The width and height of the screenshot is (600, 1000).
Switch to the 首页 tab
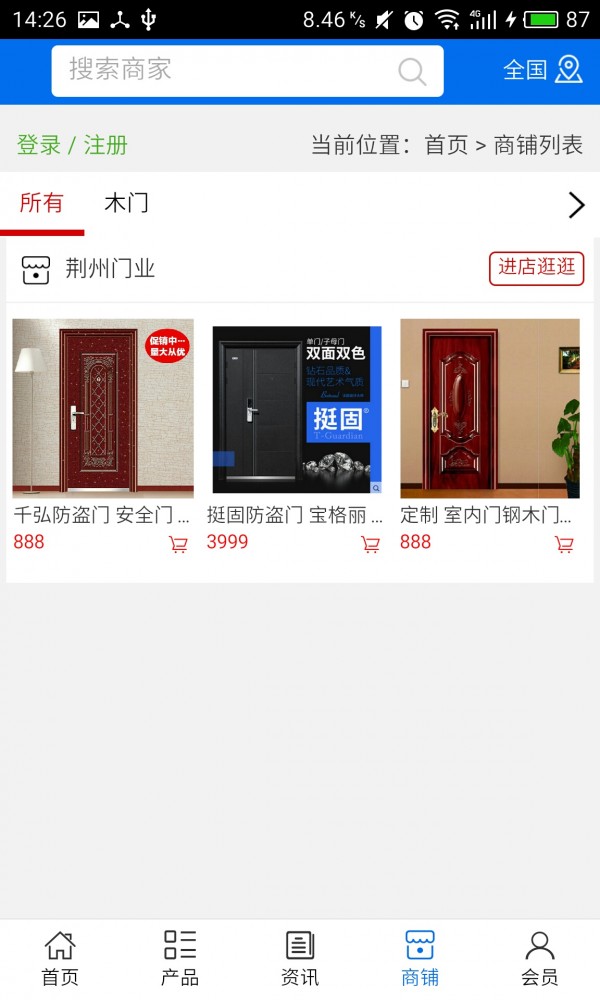[x=60, y=959]
